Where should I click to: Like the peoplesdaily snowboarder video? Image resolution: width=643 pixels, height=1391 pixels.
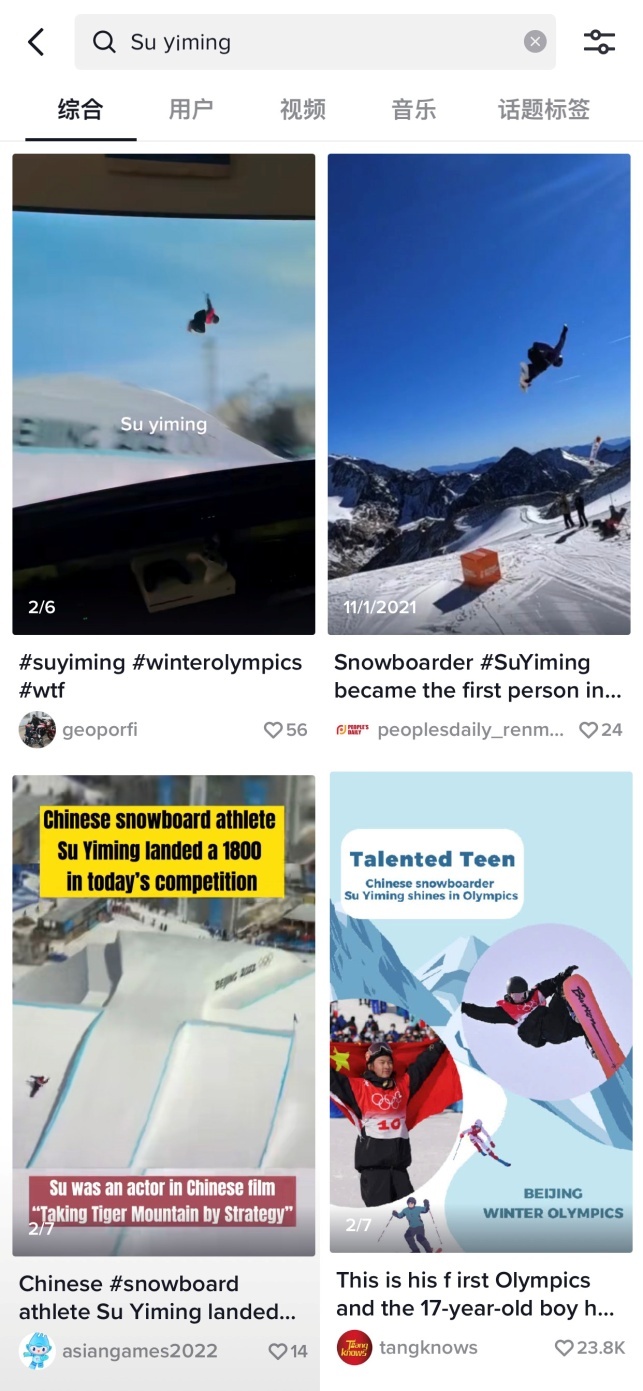[589, 730]
